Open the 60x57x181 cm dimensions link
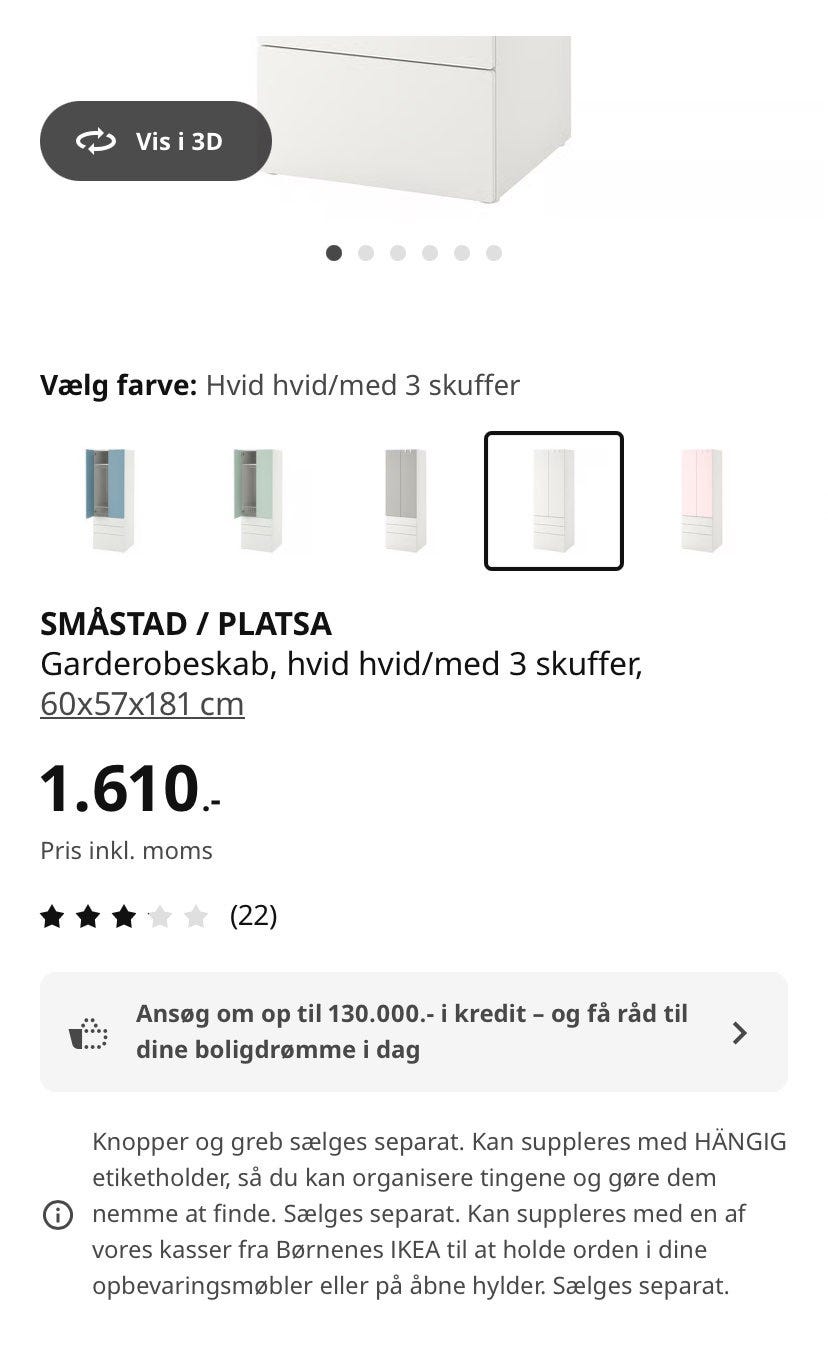The image size is (828, 1346). coord(141,703)
